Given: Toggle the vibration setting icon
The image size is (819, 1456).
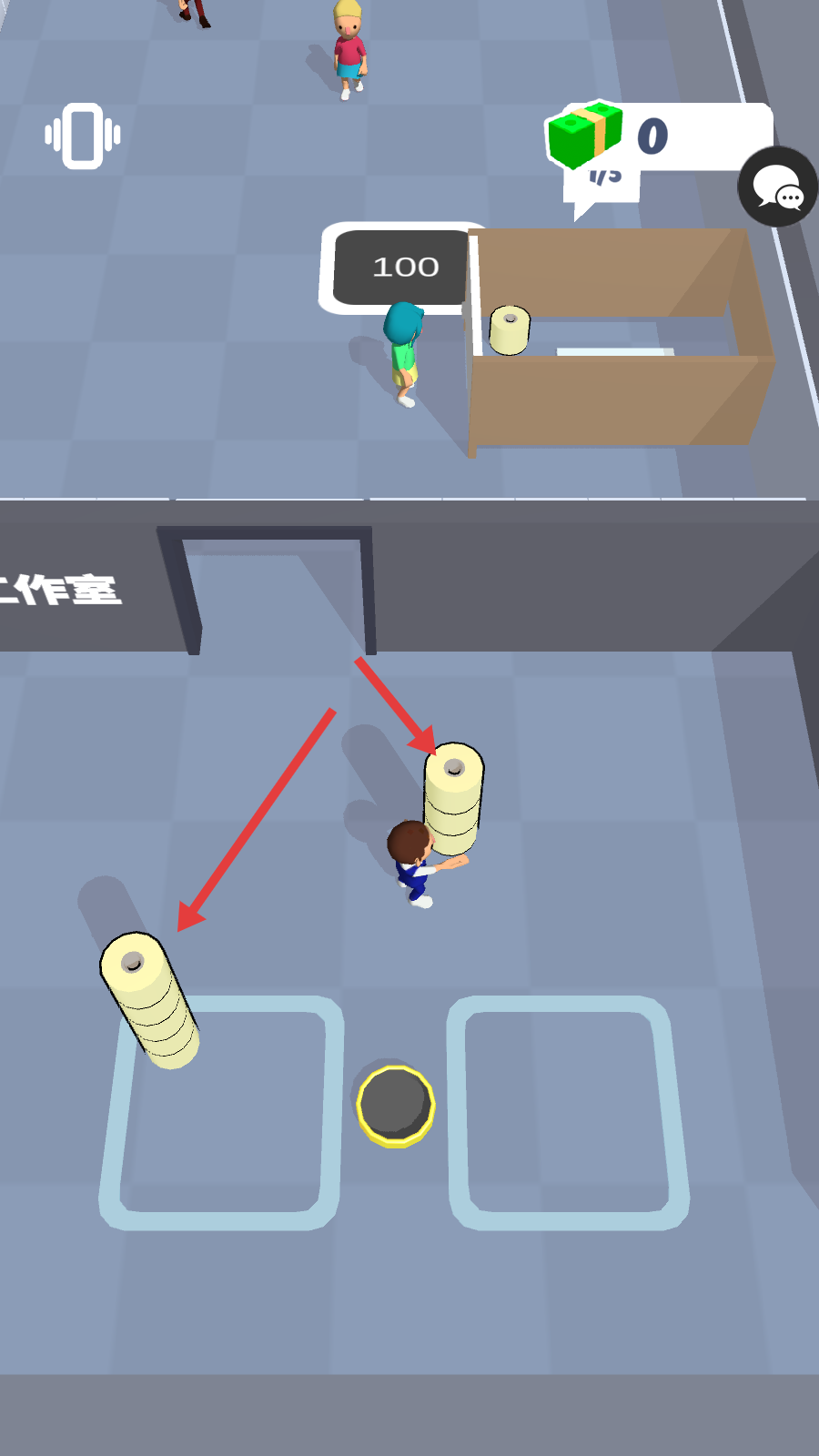Looking at the screenshot, I should tap(83, 136).
